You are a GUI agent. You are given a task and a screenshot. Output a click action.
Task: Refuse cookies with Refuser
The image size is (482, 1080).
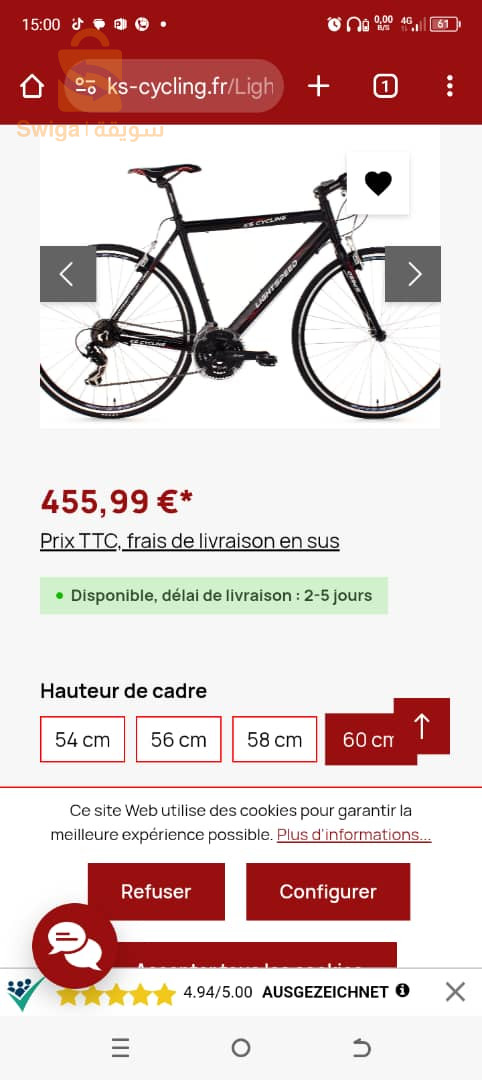point(156,892)
